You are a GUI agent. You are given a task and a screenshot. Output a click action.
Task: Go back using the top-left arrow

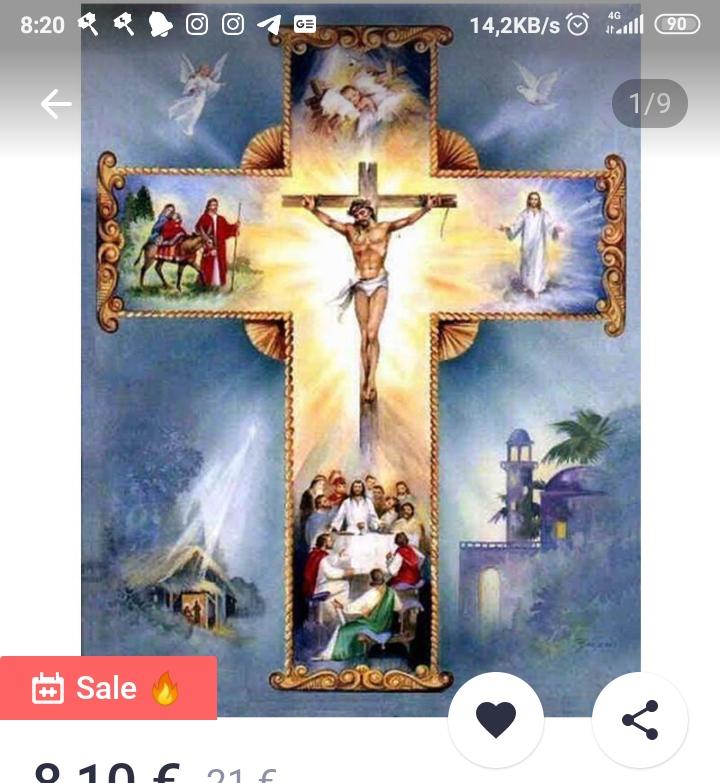tap(56, 104)
